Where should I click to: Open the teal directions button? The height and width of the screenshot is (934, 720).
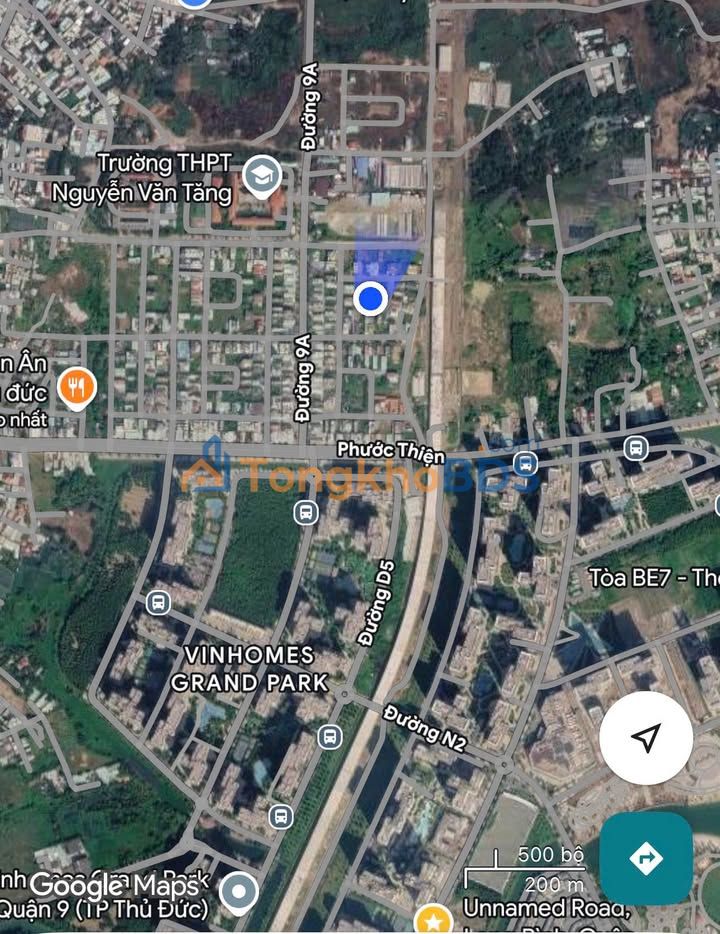tap(646, 858)
